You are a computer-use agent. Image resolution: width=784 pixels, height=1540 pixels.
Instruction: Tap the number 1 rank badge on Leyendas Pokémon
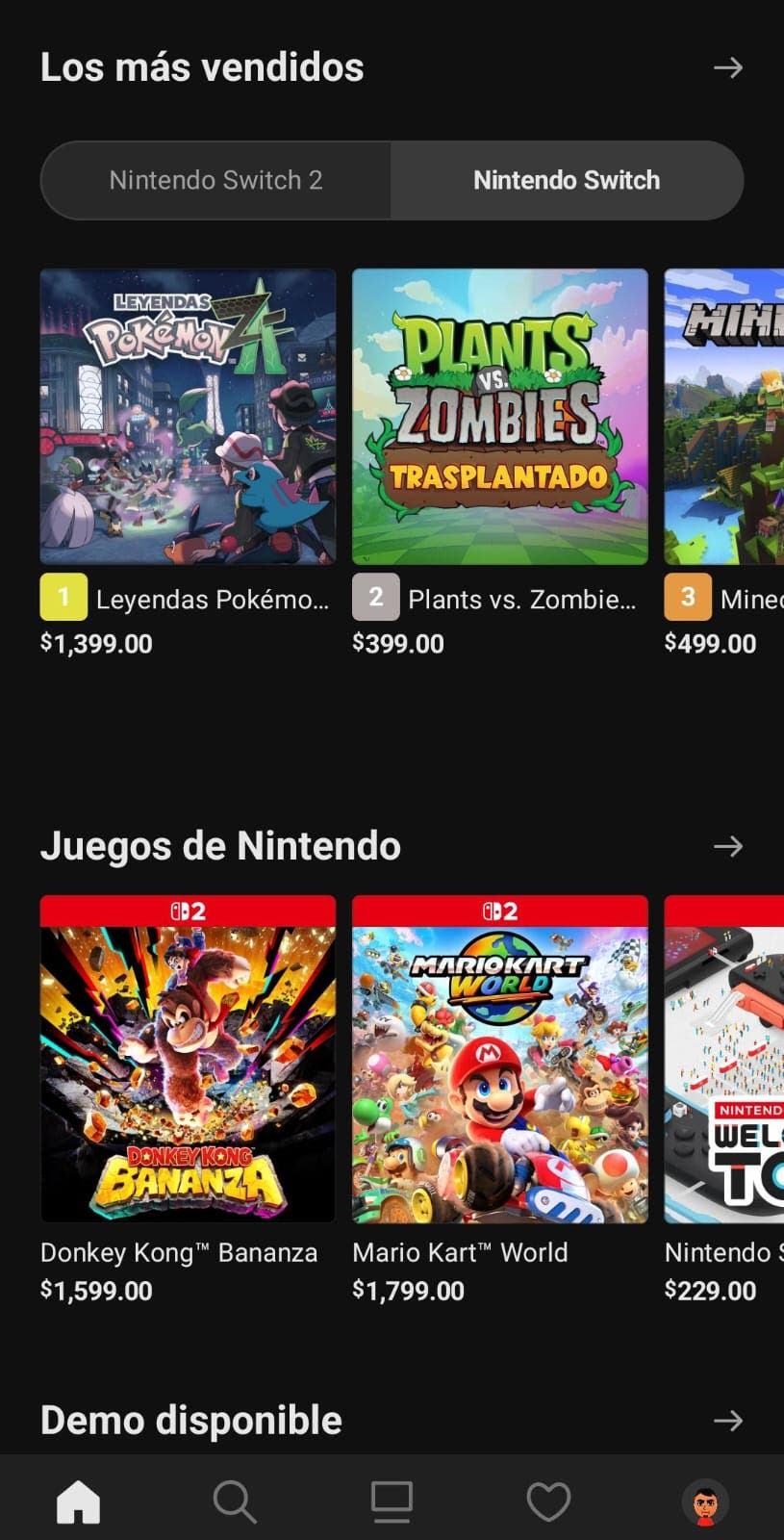coord(63,598)
